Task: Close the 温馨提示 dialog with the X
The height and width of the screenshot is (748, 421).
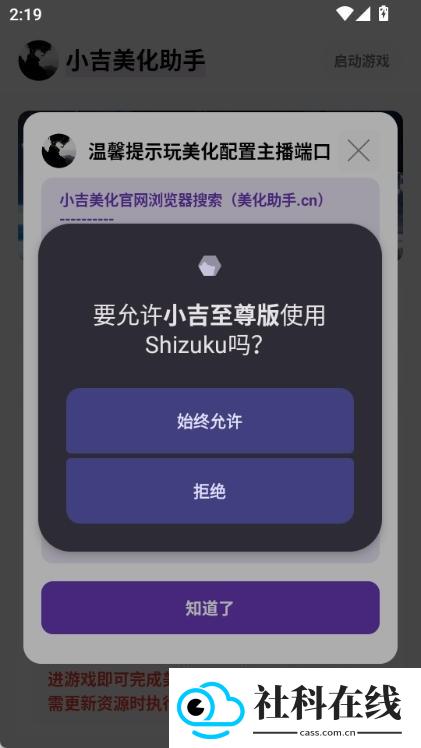Action: coord(359,151)
